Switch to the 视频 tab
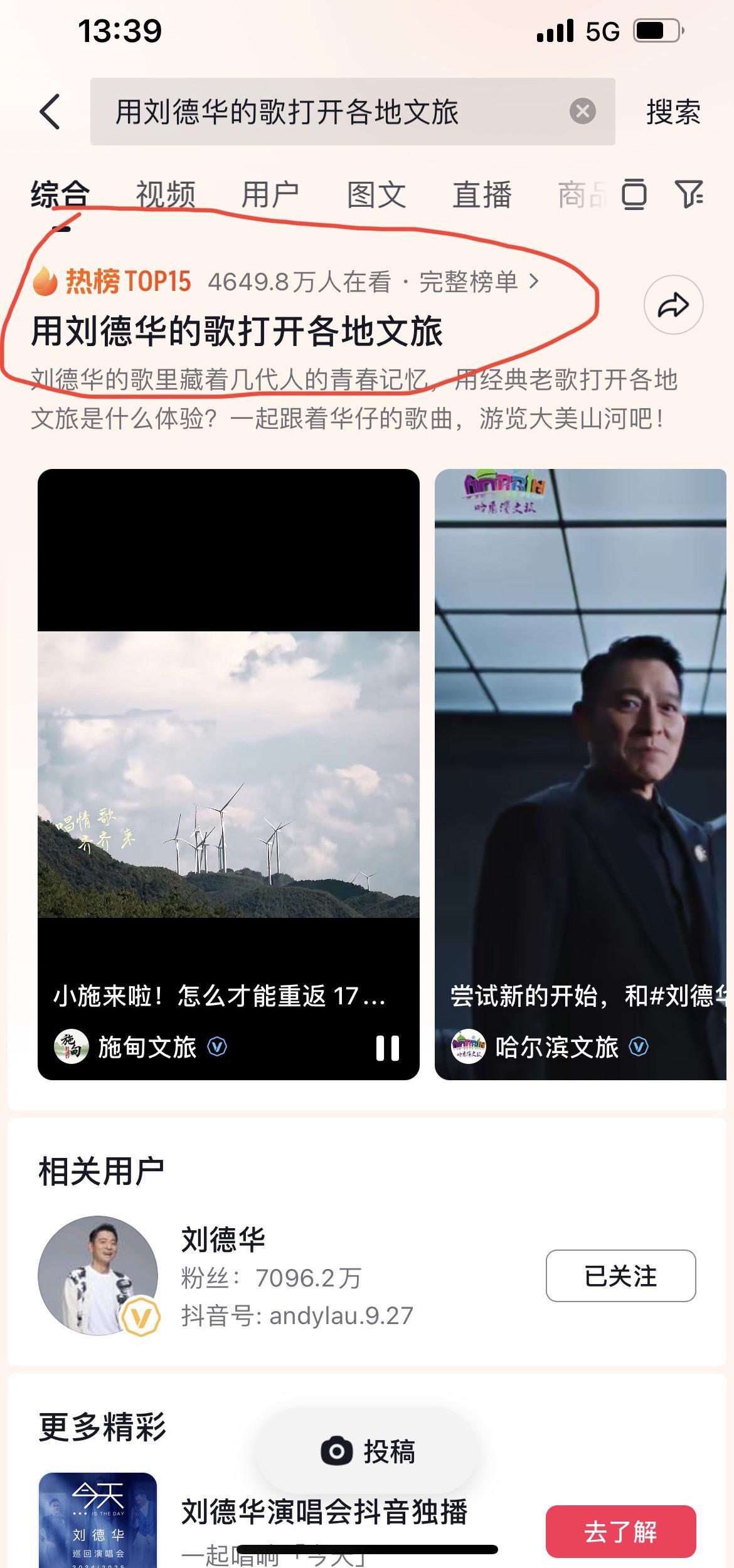Screen dimensions: 734x1568 166,194
